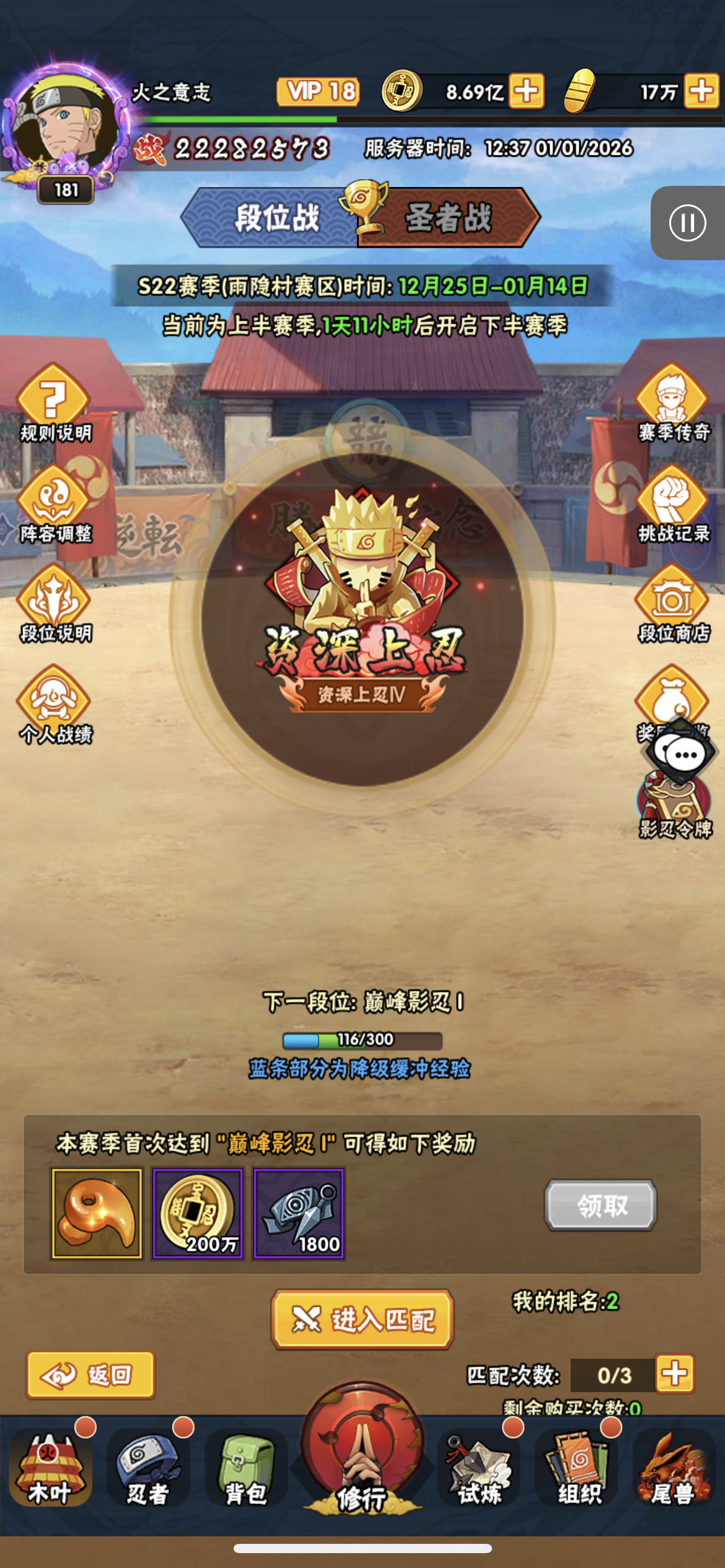This screenshot has width=725, height=1568.
Task: View 个人战绩 personal record
Action: (x=55, y=703)
